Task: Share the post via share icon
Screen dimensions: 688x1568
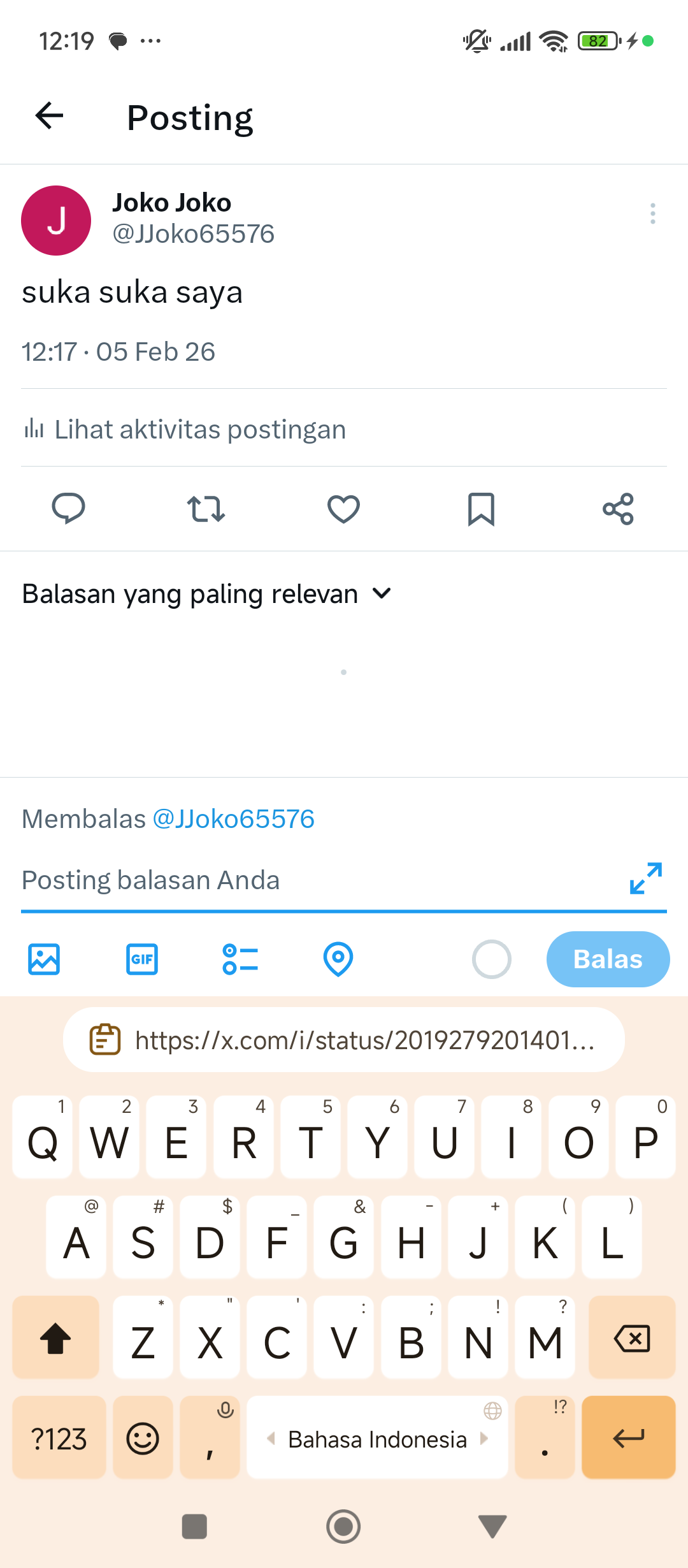Action: pyautogui.click(x=618, y=509)
